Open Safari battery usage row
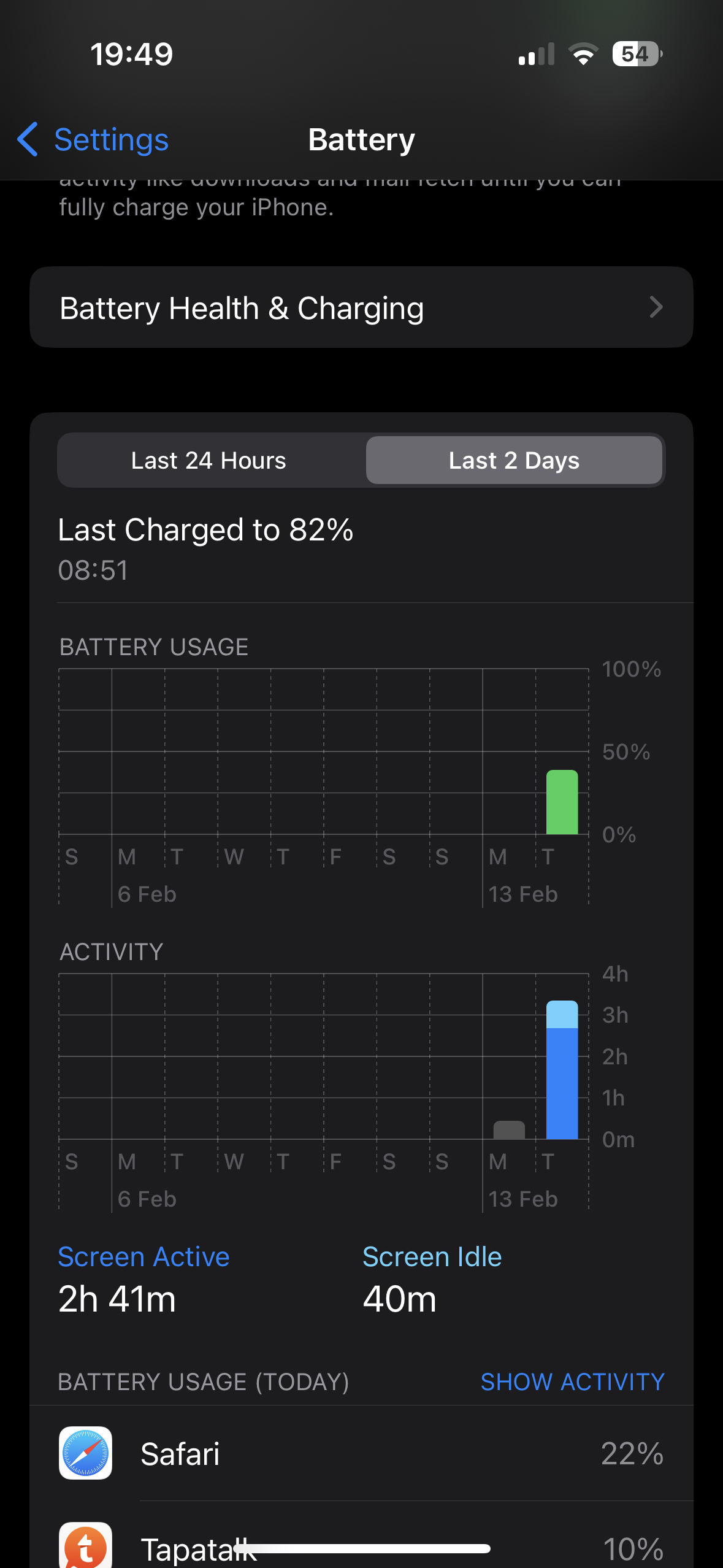Viewport: 723px width, 1568px height. pyautogui.click(x=361, y=1453)
